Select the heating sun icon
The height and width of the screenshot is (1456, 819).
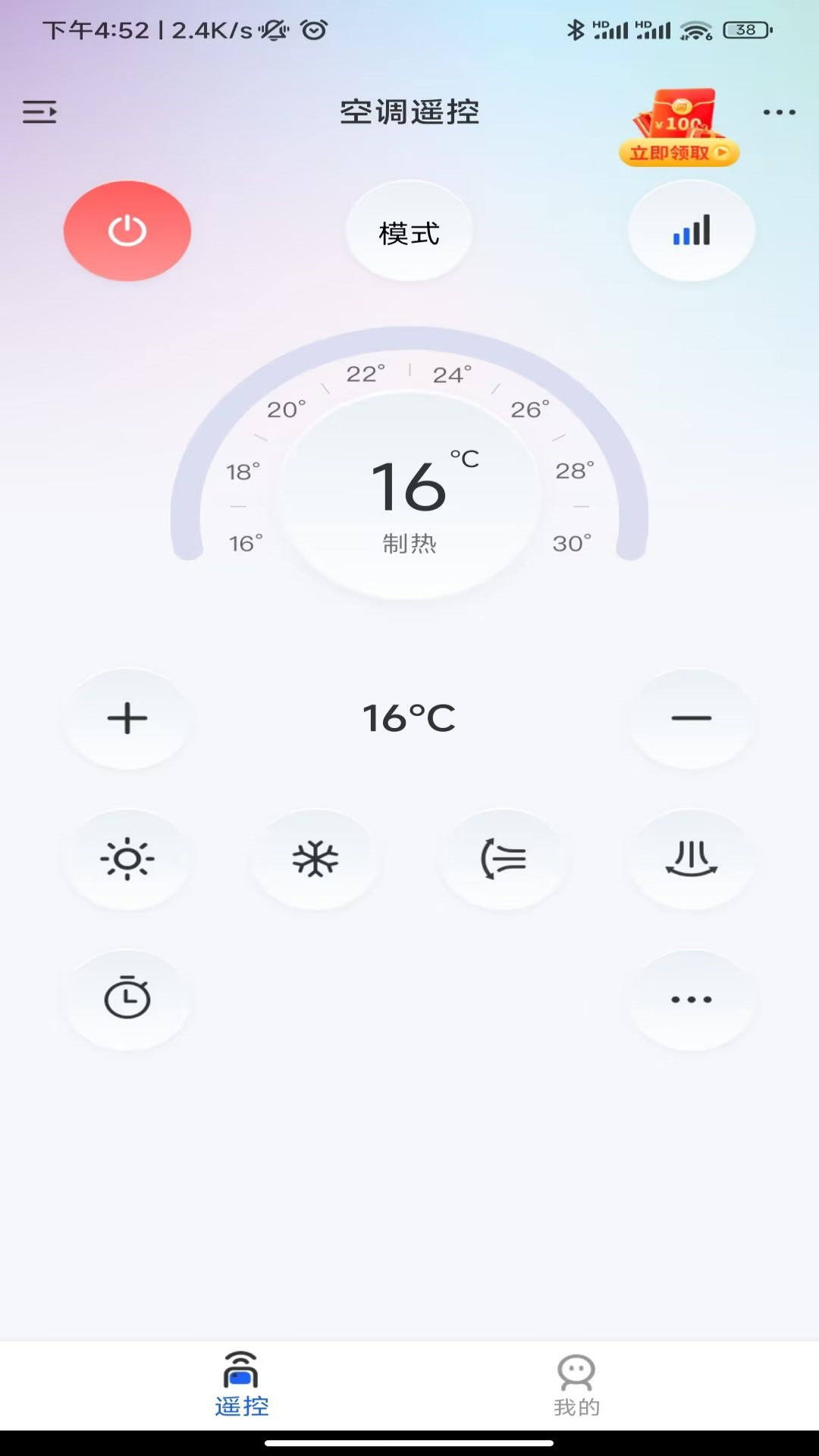[x=127, y=859]
